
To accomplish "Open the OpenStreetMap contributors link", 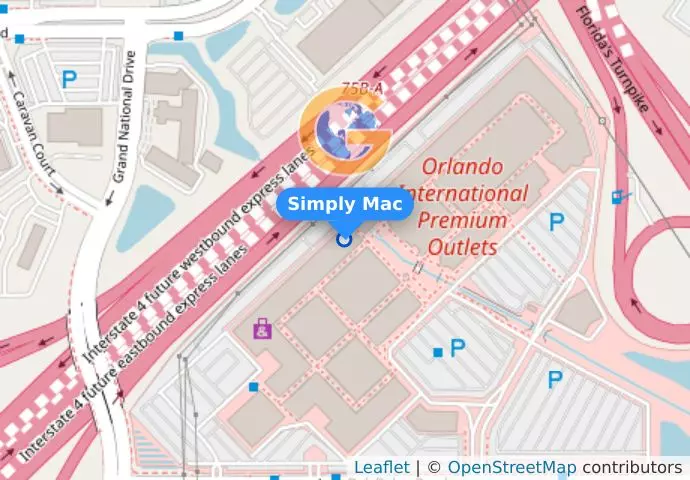I will (x=511, y=467).
